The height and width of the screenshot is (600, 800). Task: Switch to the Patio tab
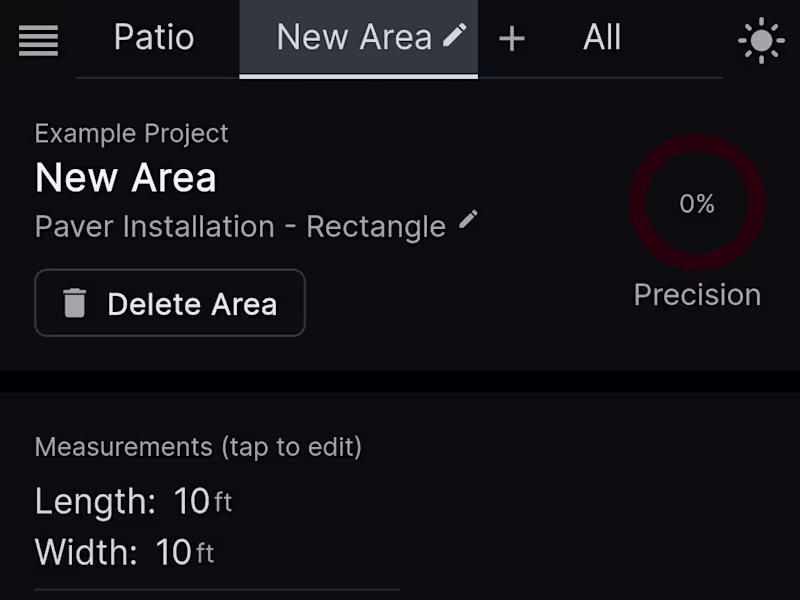[154, 38]
